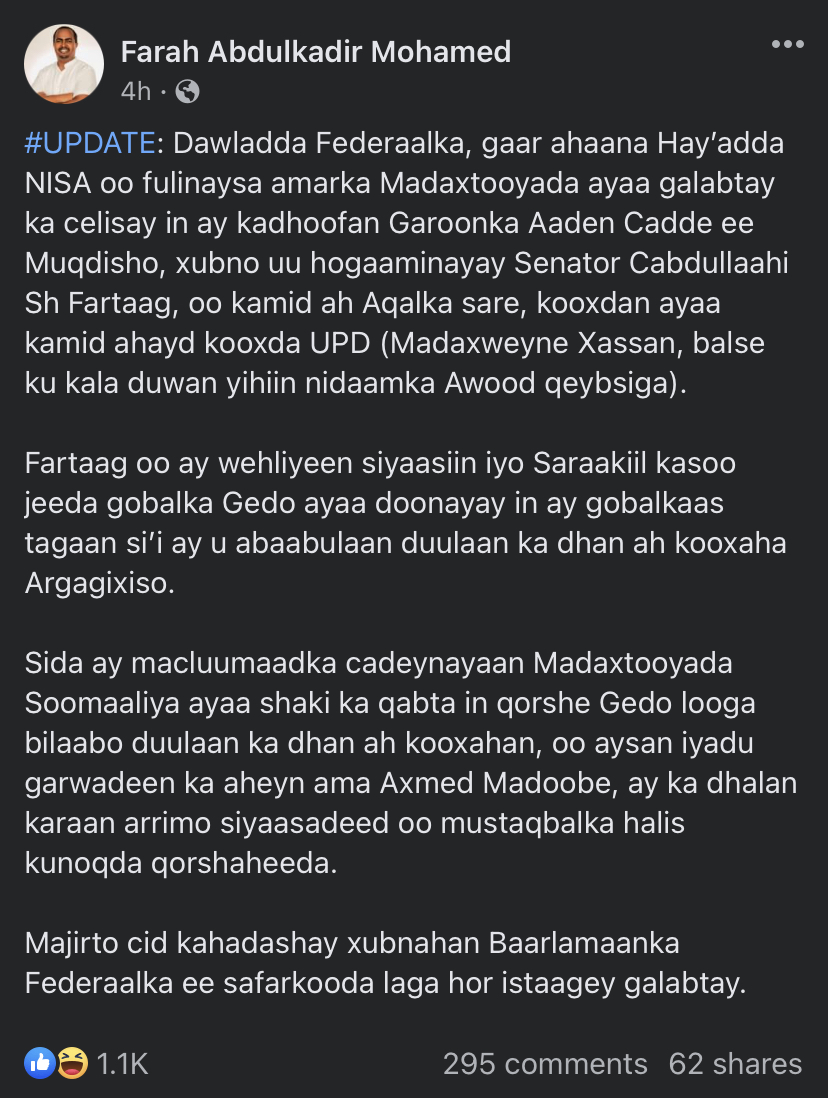
Task: Open the post's three-dot options menu
Action: 787,44
